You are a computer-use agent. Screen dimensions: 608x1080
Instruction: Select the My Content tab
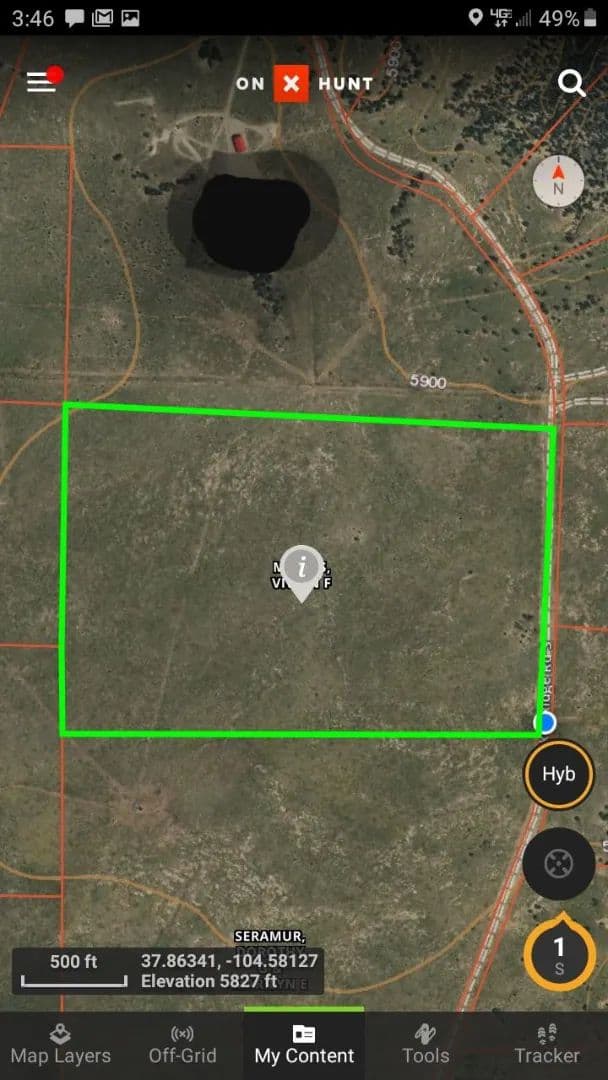click(x=304, y=1046)
